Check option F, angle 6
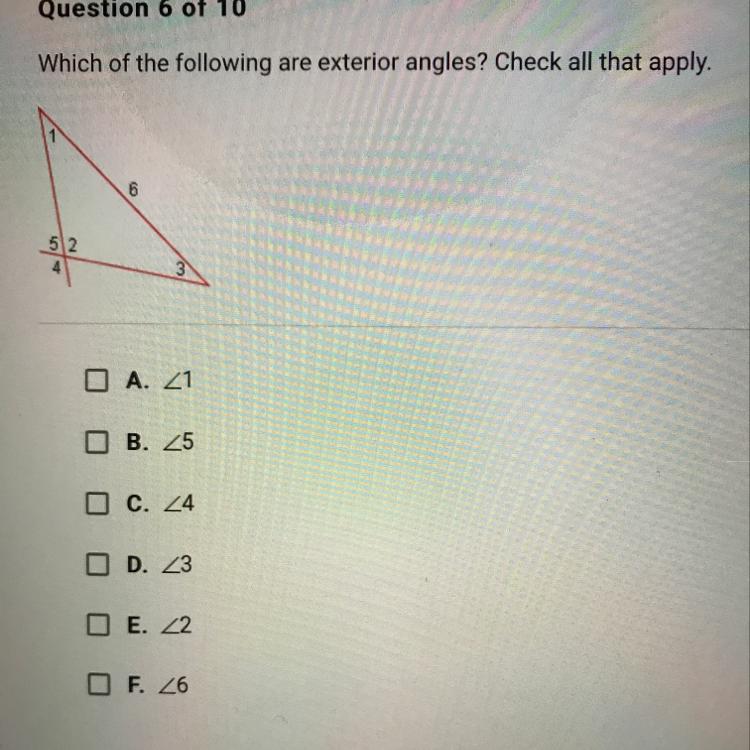The width and height of the screenshot is (750, 750). pyautogui.click(x=95, y=686)
